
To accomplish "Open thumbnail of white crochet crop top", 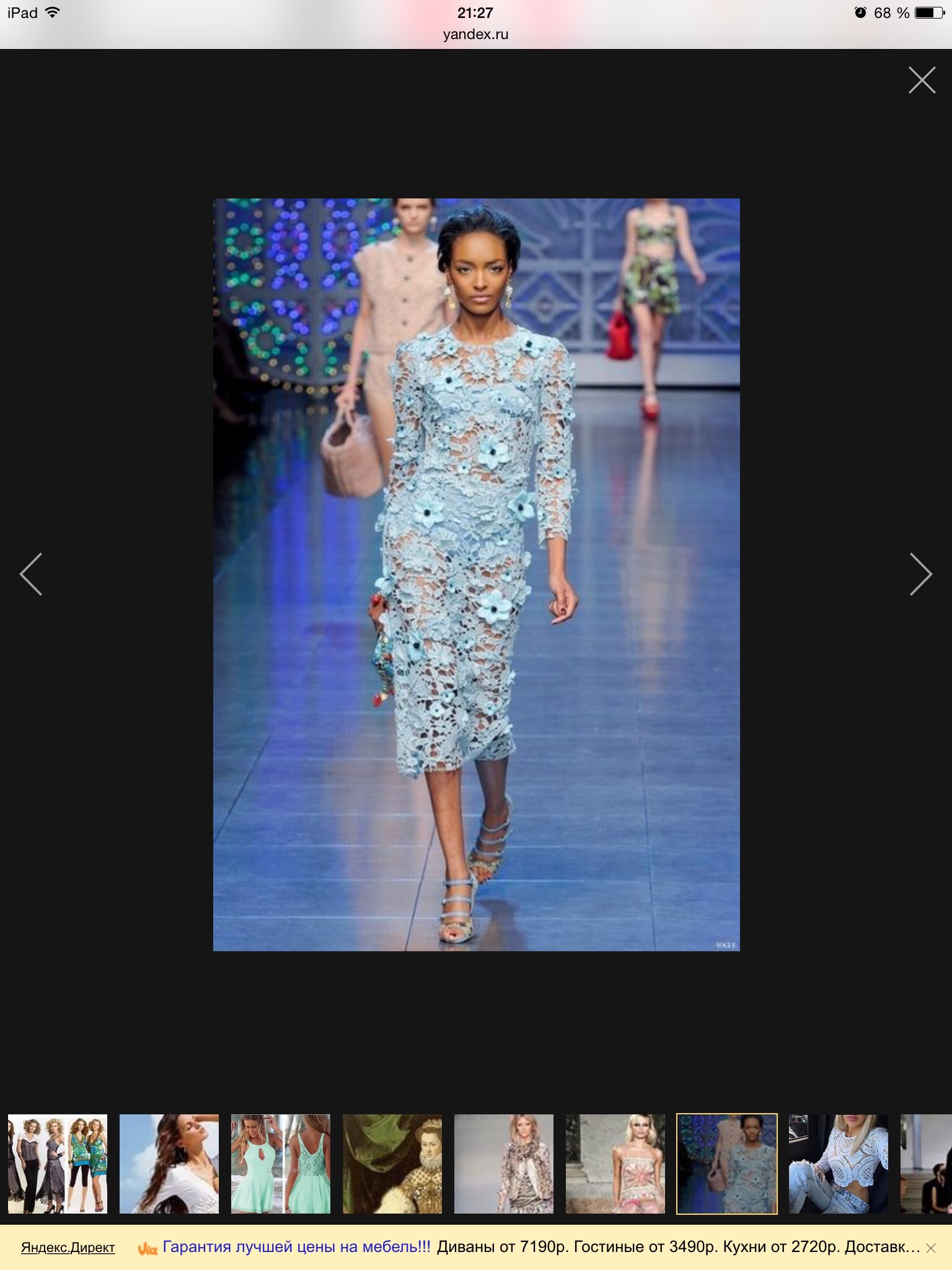I will click(839, 1163).
